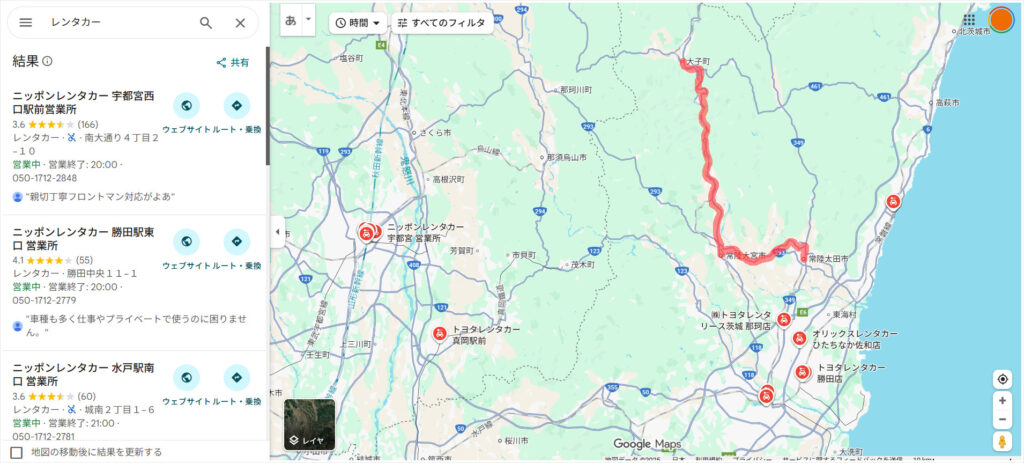Open ニッポンレンタカー 勝田駅東口 営業所 result
Image resolution: width=1024 pixels, height=463 pixels.
80,238
